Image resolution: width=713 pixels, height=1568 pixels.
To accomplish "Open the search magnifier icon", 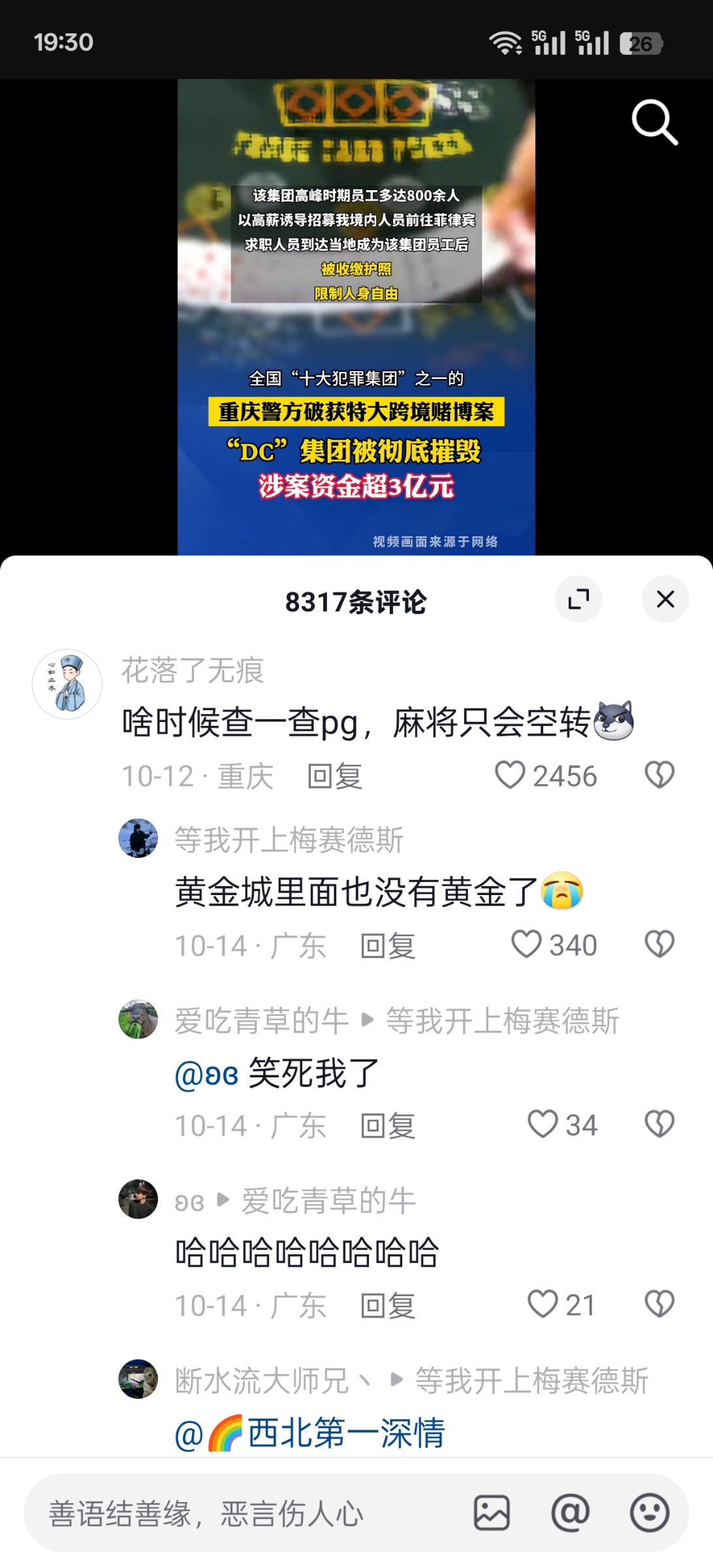I will tap(655, 122).
